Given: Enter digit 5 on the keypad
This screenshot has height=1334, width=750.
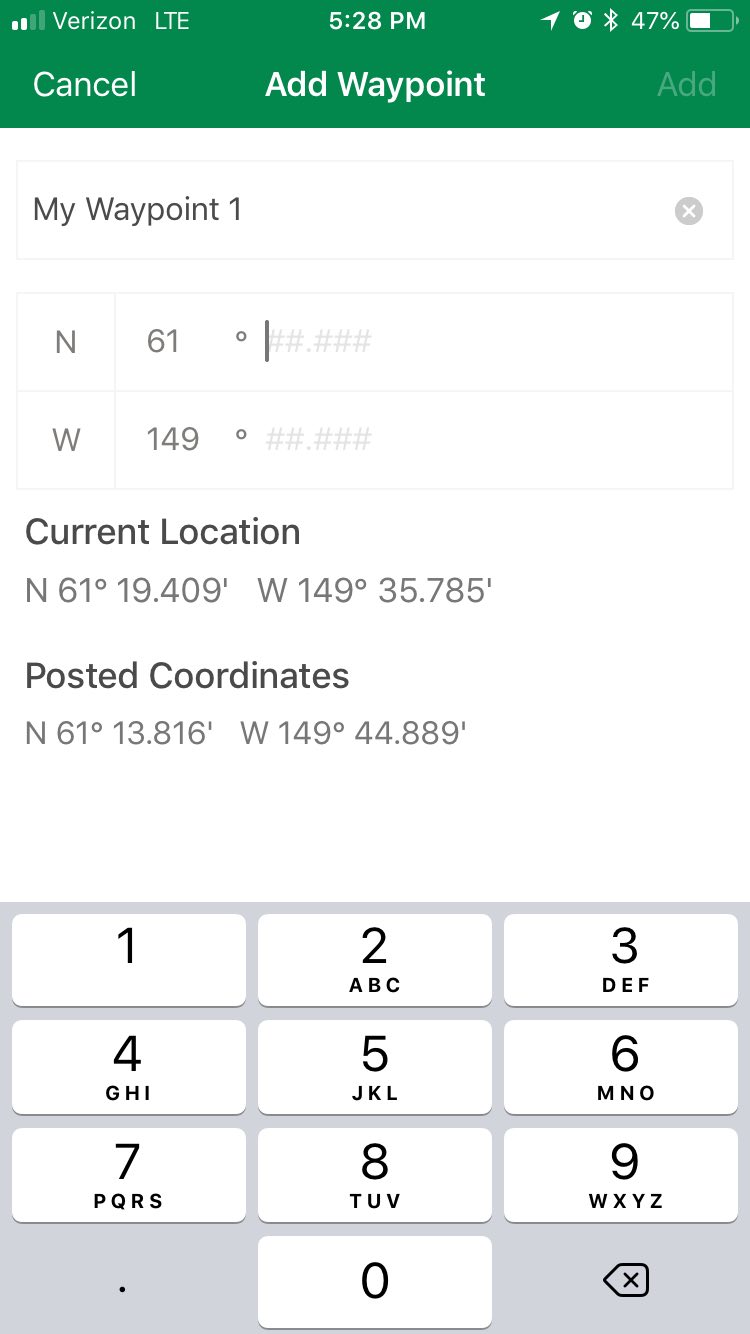Looking at the screenshot, I should (x=375, y=1067).
